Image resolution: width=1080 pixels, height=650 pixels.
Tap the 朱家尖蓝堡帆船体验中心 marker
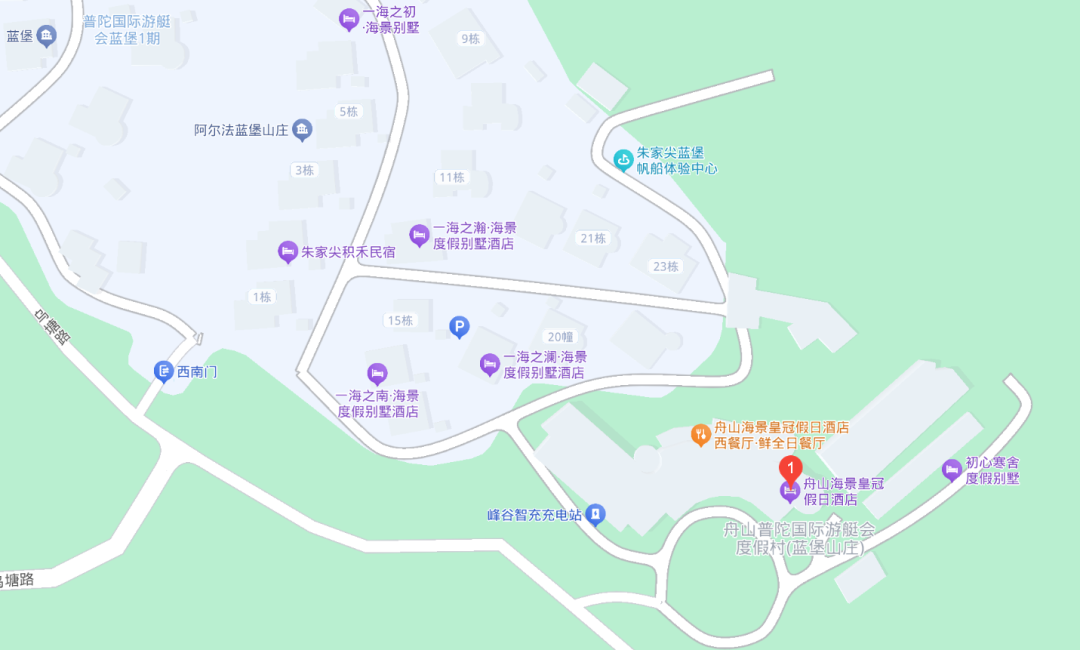pos(623,158)
